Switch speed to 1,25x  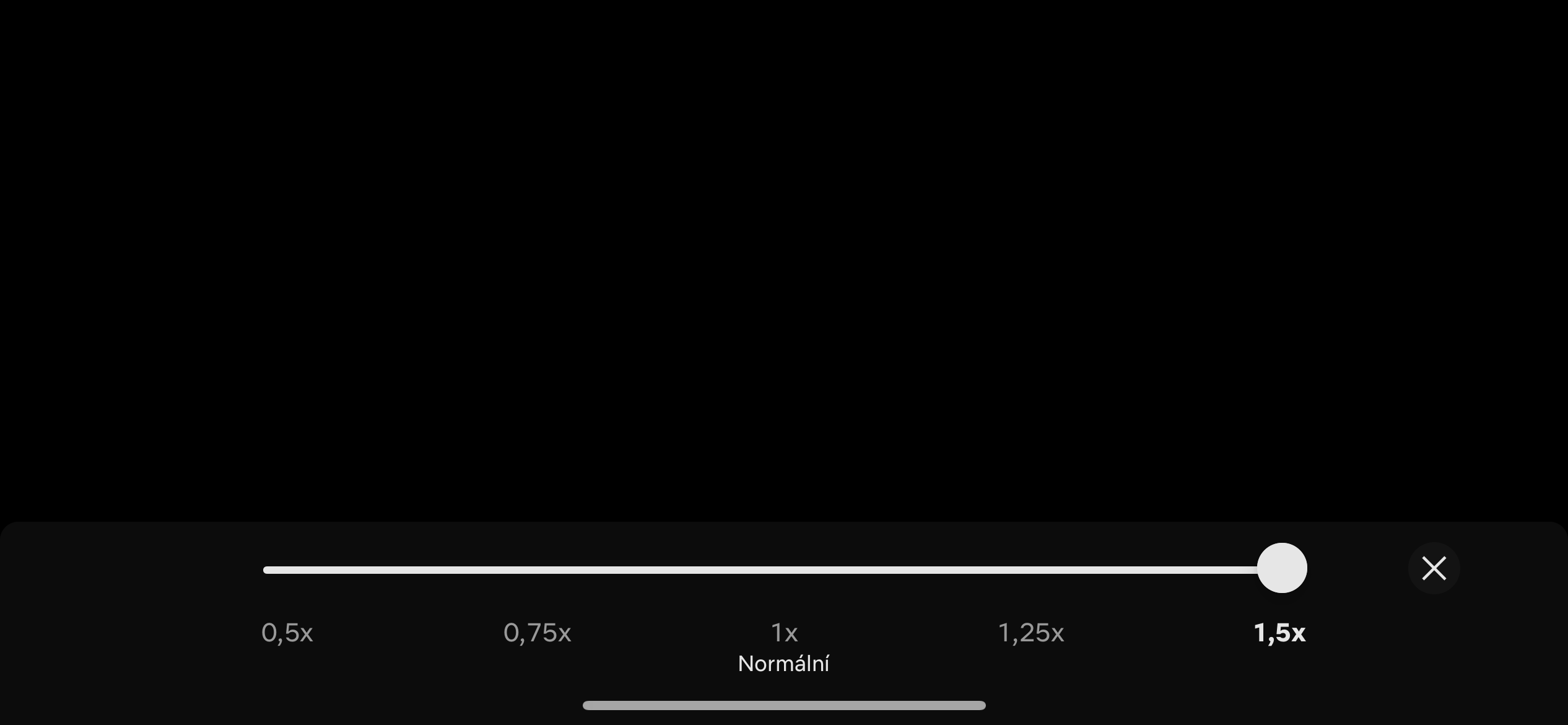1031,633
